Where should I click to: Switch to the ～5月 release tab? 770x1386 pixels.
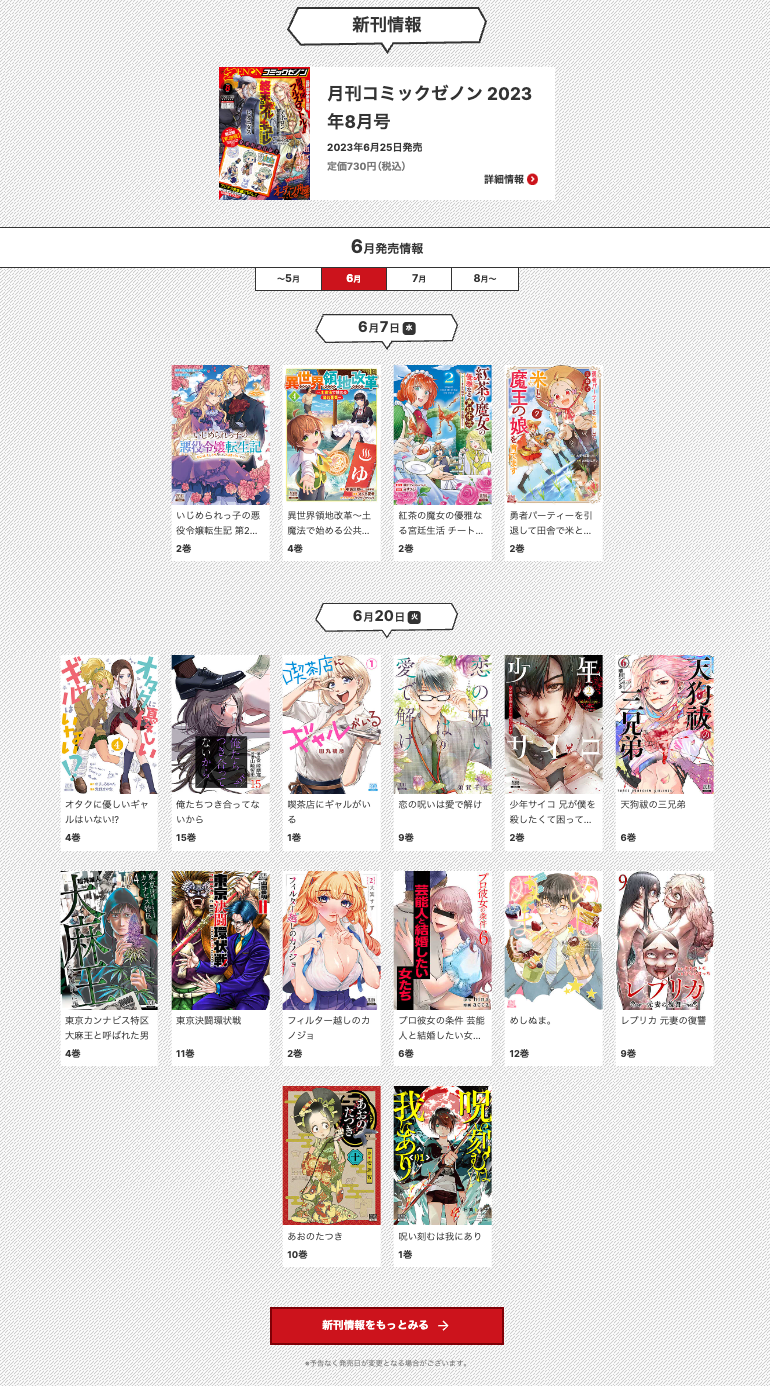click(x=288, y=279)
